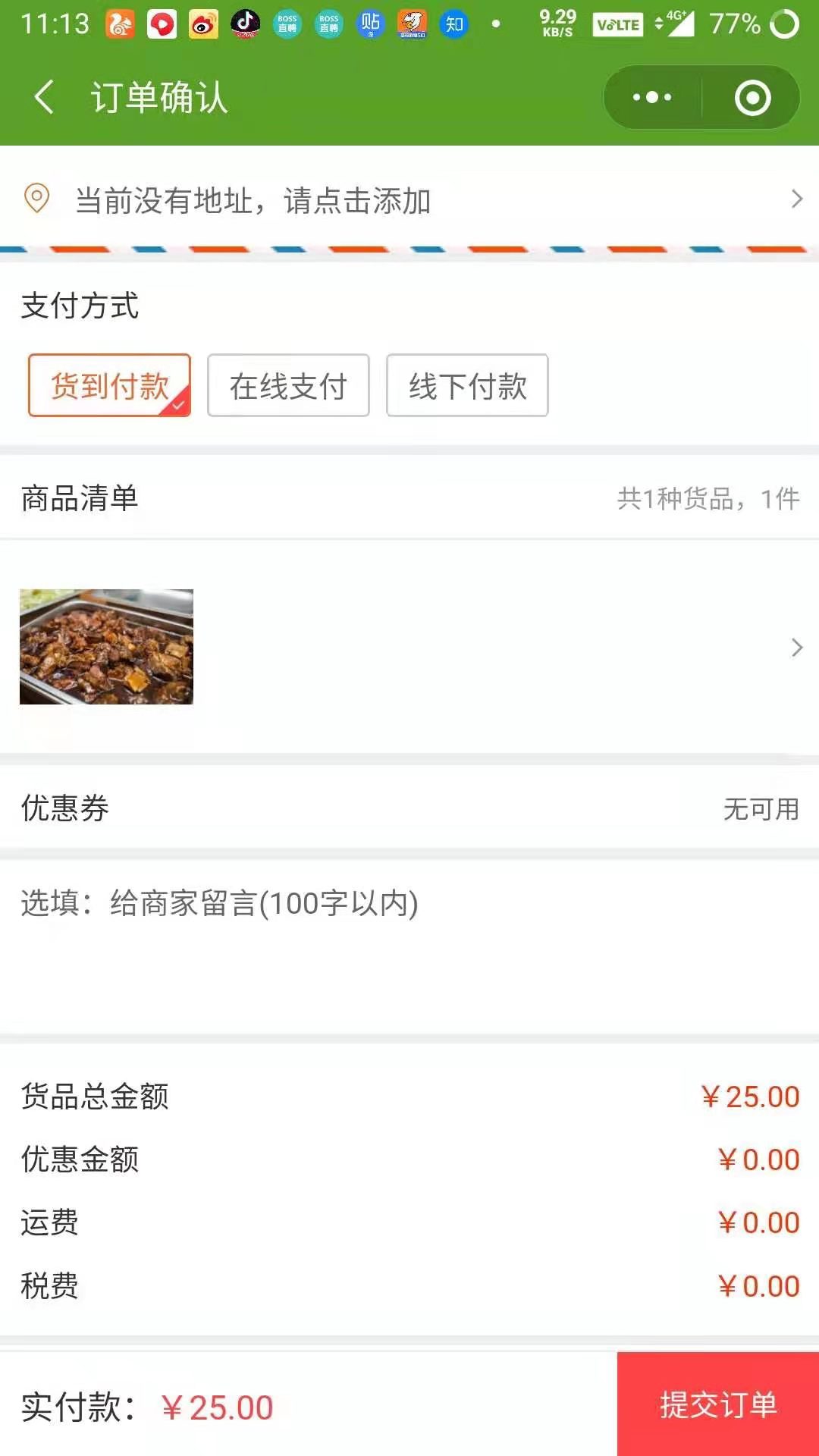Click the location pin icon beside address text
The width and height of the screenshot is (819, 1456).
[36, 199]
